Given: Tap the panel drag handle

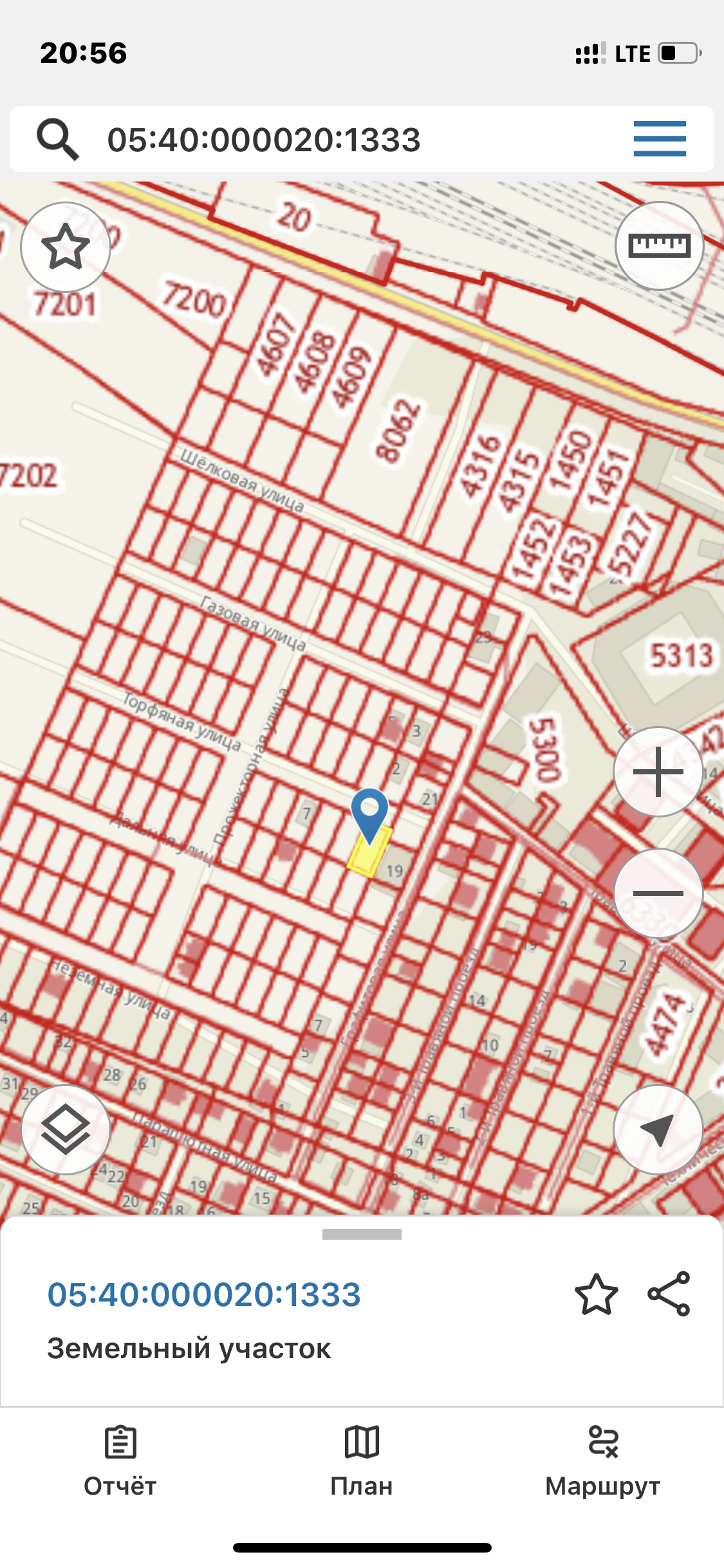Looking at the screenshot, I should (x=362, y=1234).
